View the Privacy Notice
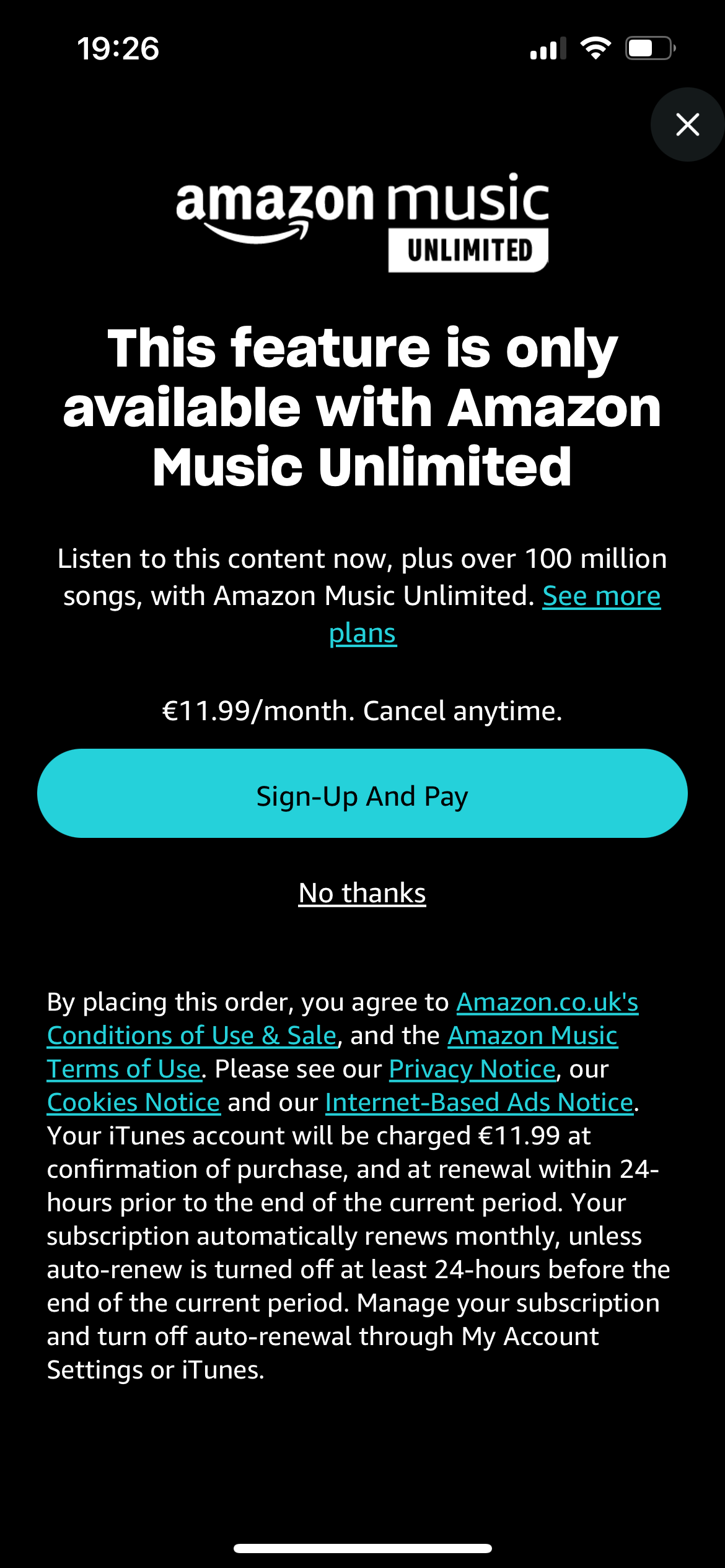725x1568 pixels. (472, 1069)
